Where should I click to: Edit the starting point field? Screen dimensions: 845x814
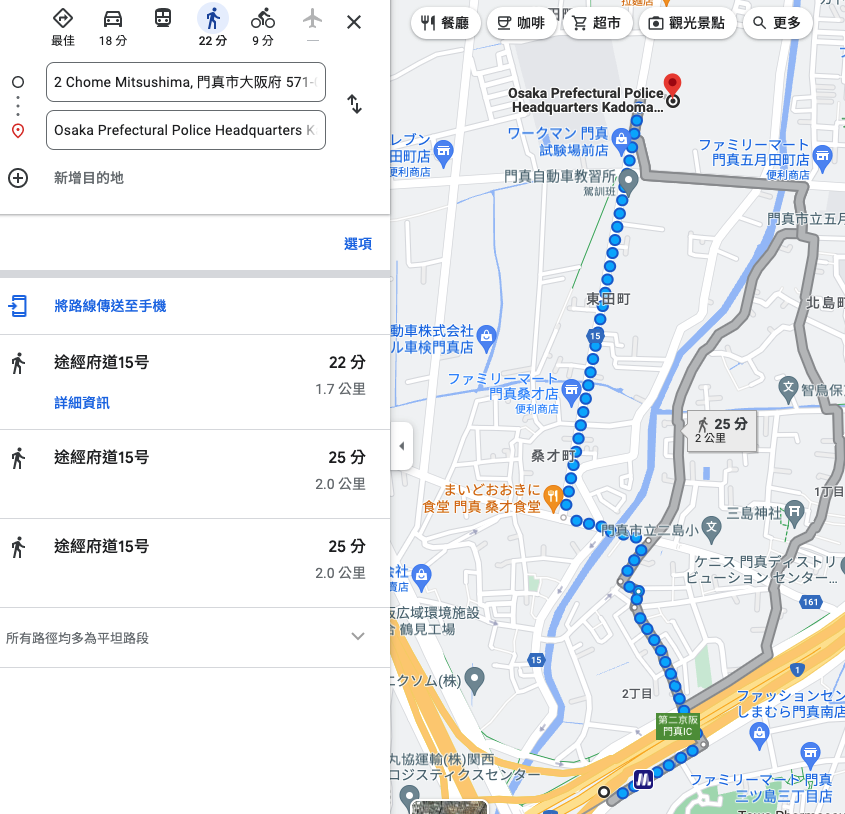(x=186, y=82)
